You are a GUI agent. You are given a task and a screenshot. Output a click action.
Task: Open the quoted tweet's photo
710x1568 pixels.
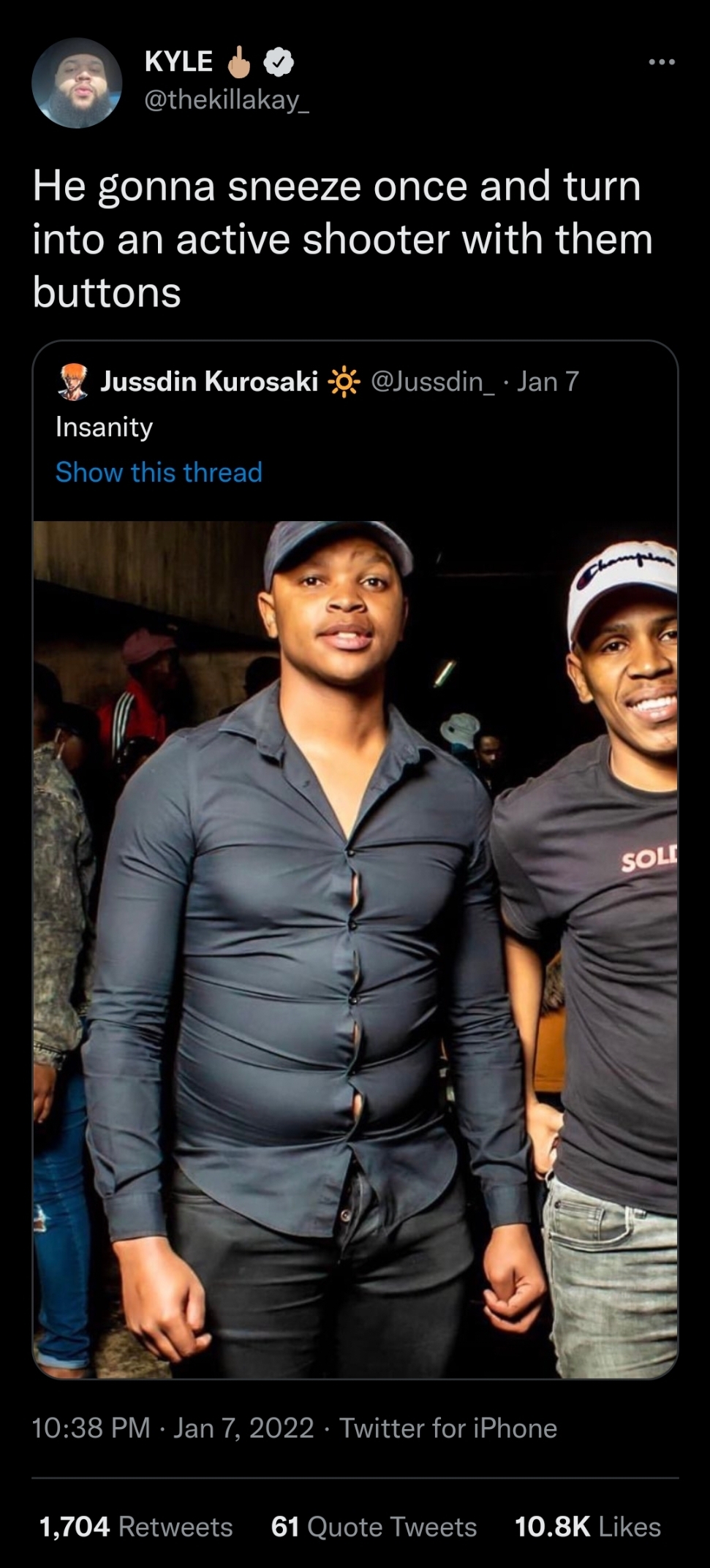355,949
